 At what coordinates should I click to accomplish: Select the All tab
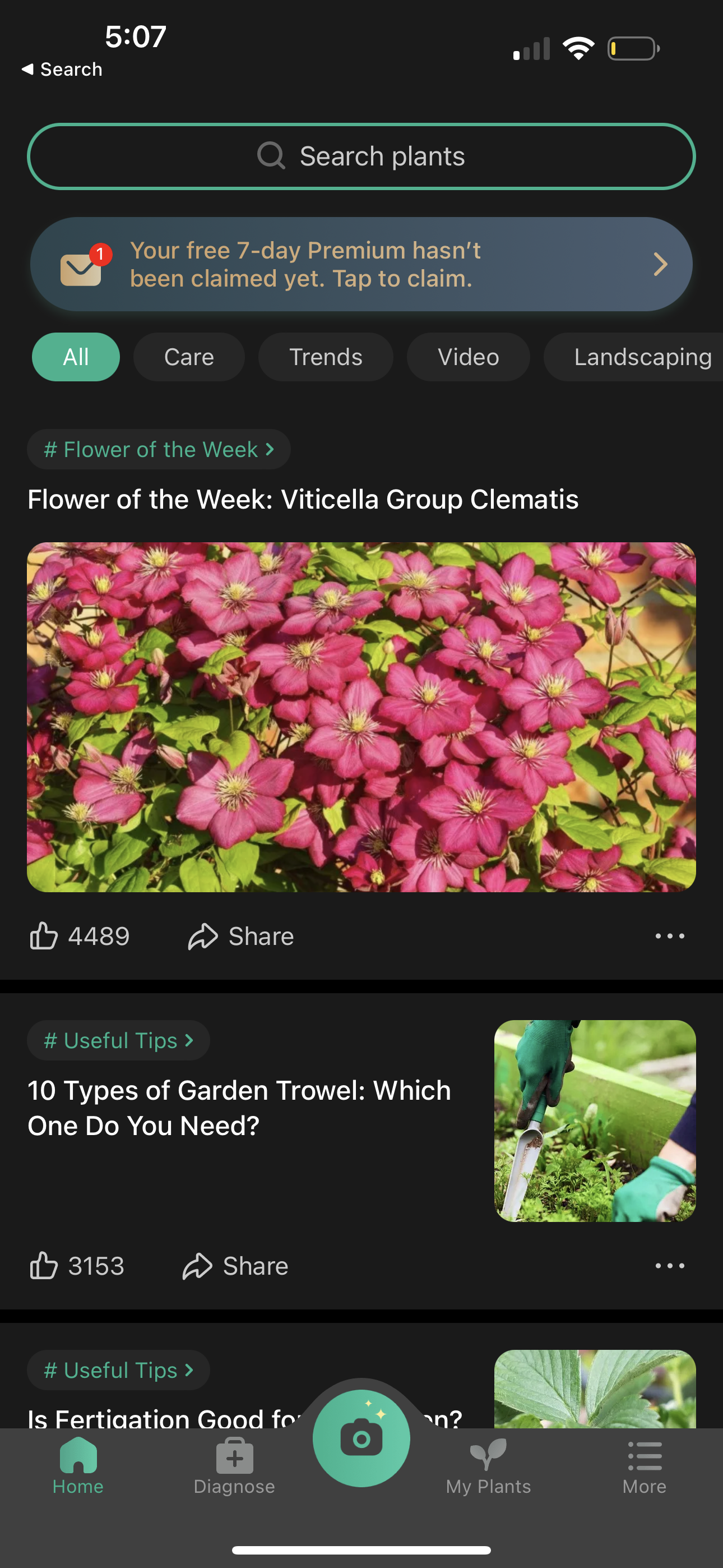click(76, 357)
